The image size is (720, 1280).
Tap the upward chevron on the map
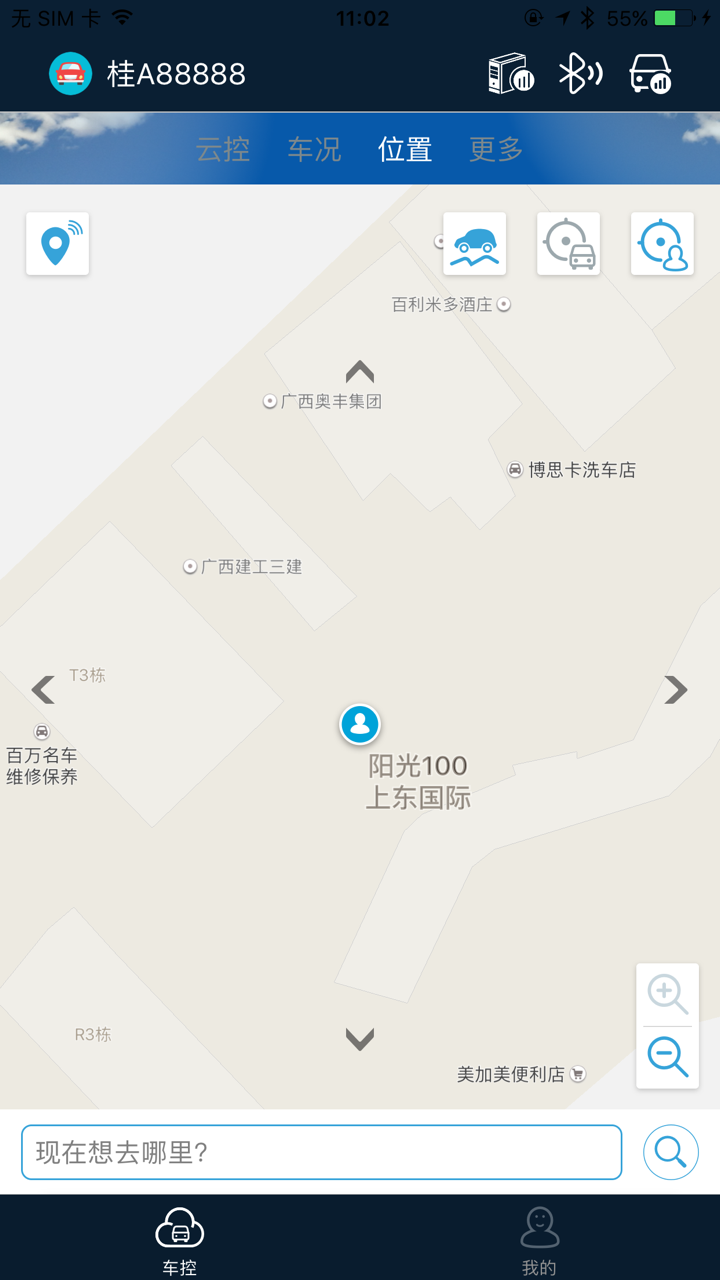tap(359, 371)
